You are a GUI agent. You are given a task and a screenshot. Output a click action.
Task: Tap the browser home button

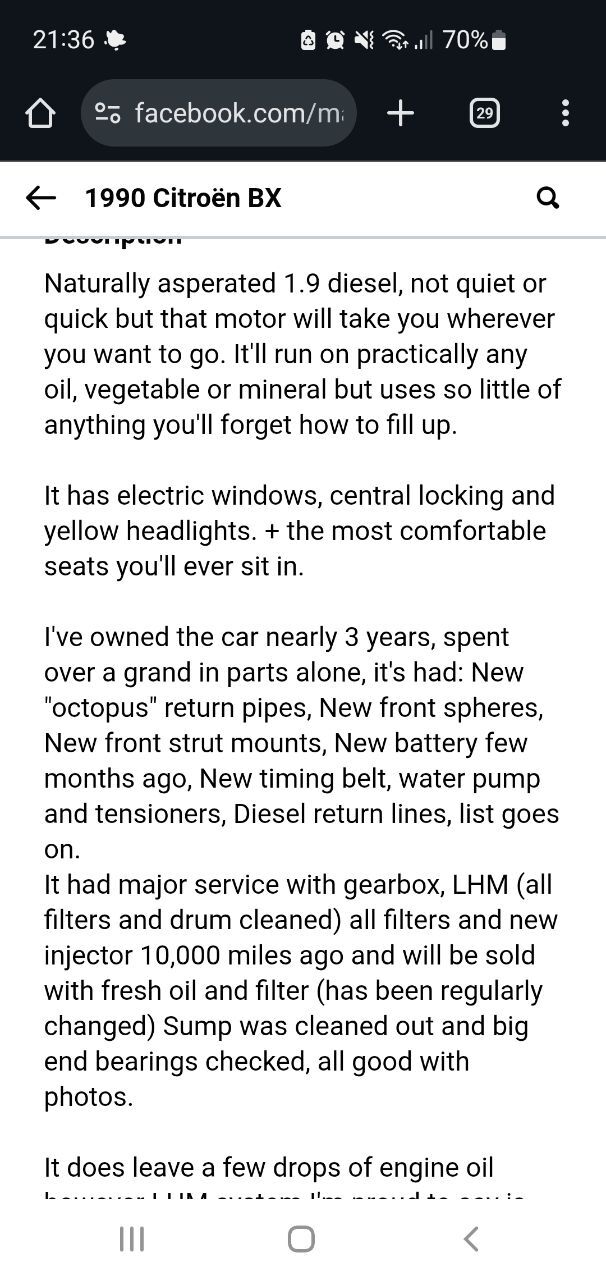click(x=40, y=113)
